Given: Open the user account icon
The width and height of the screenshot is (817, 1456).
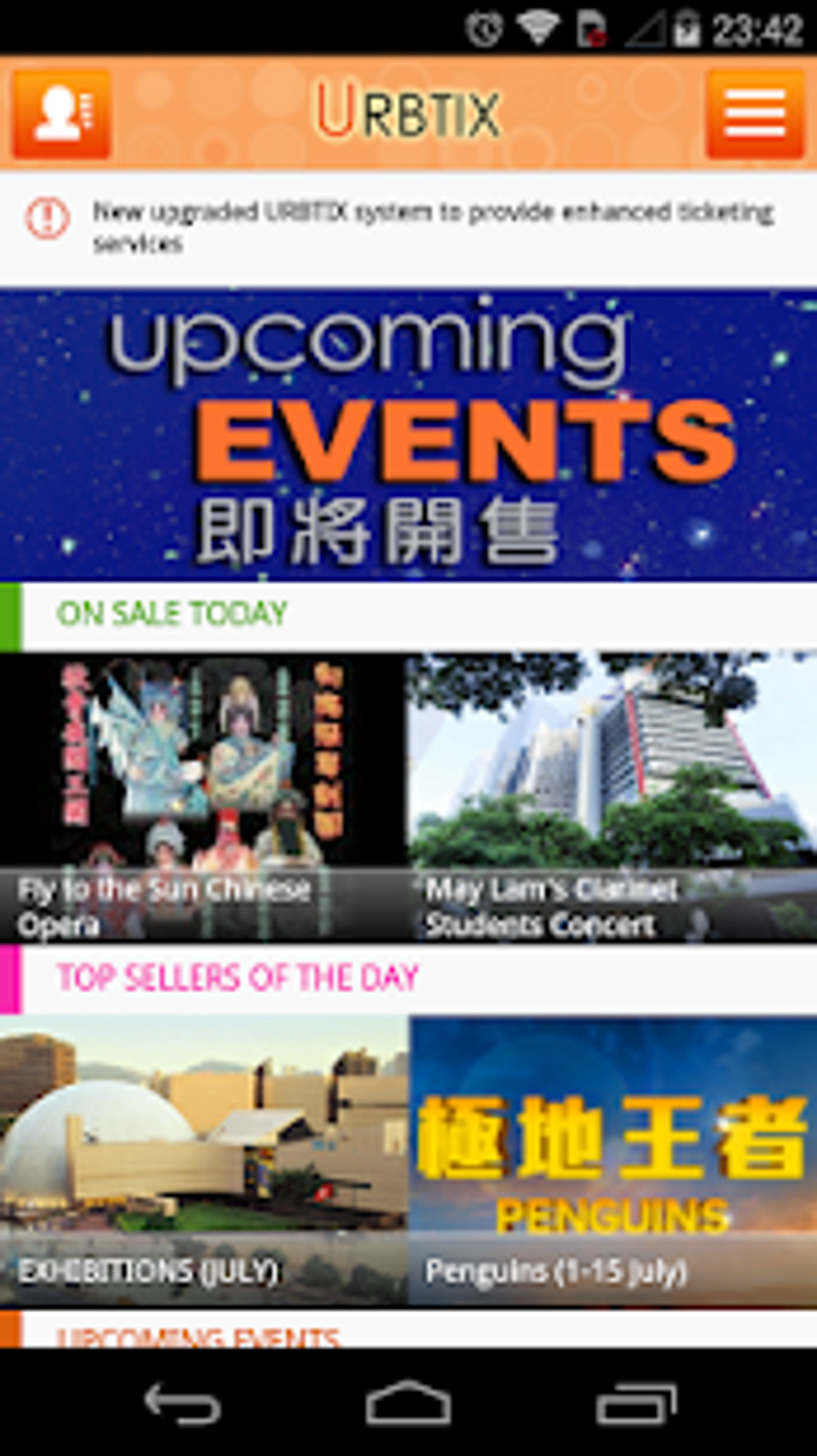Looking at the screenshot, I should point(61,113).
